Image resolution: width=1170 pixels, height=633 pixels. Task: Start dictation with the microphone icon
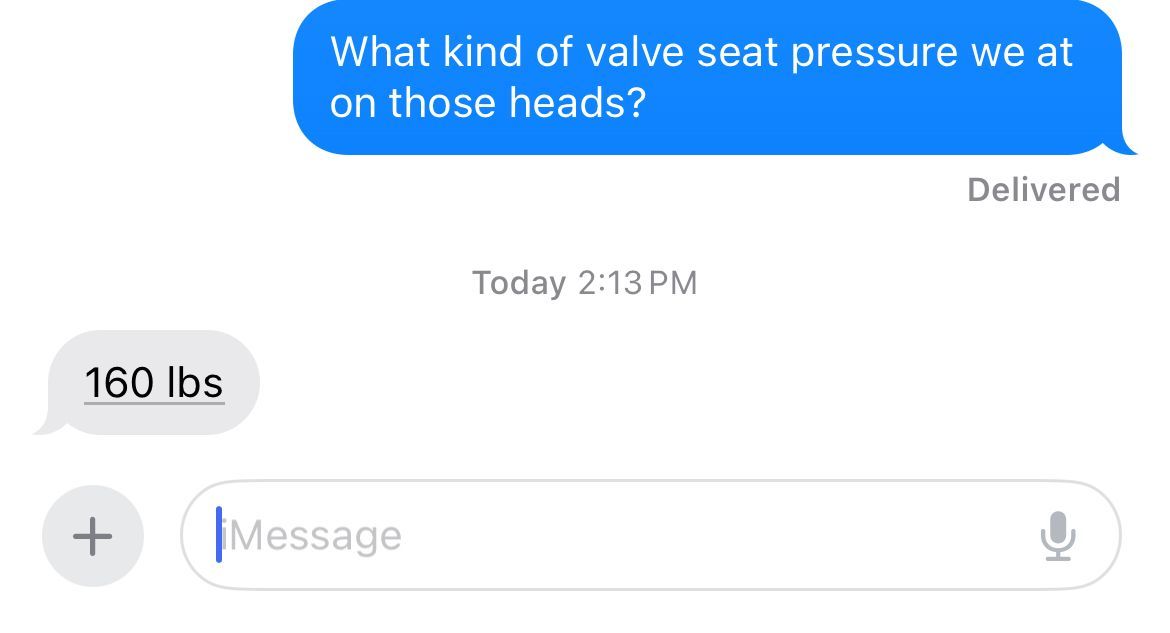tap(1057, 536)
